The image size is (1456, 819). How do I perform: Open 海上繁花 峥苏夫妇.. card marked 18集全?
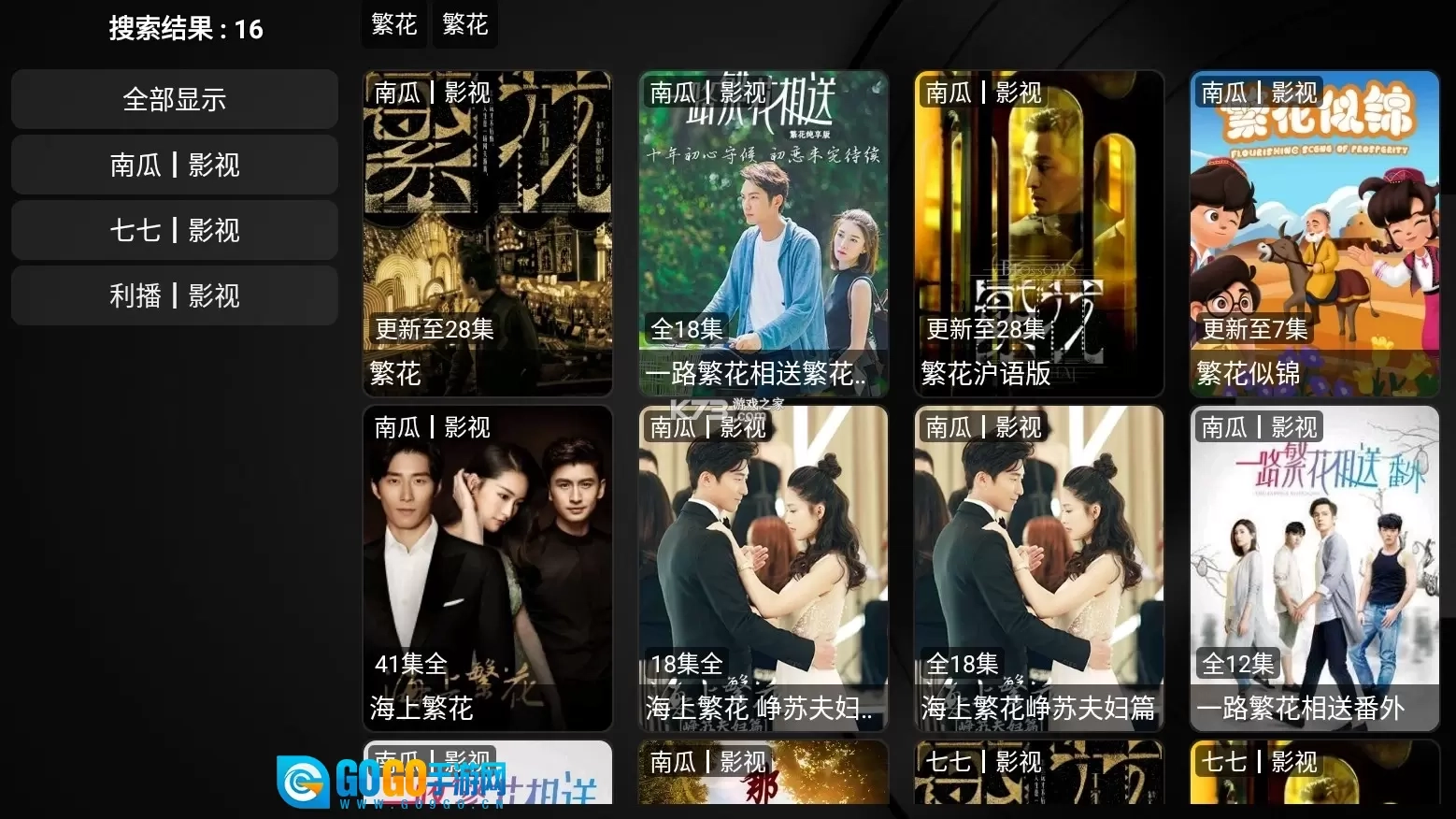[x=763, y=568]
